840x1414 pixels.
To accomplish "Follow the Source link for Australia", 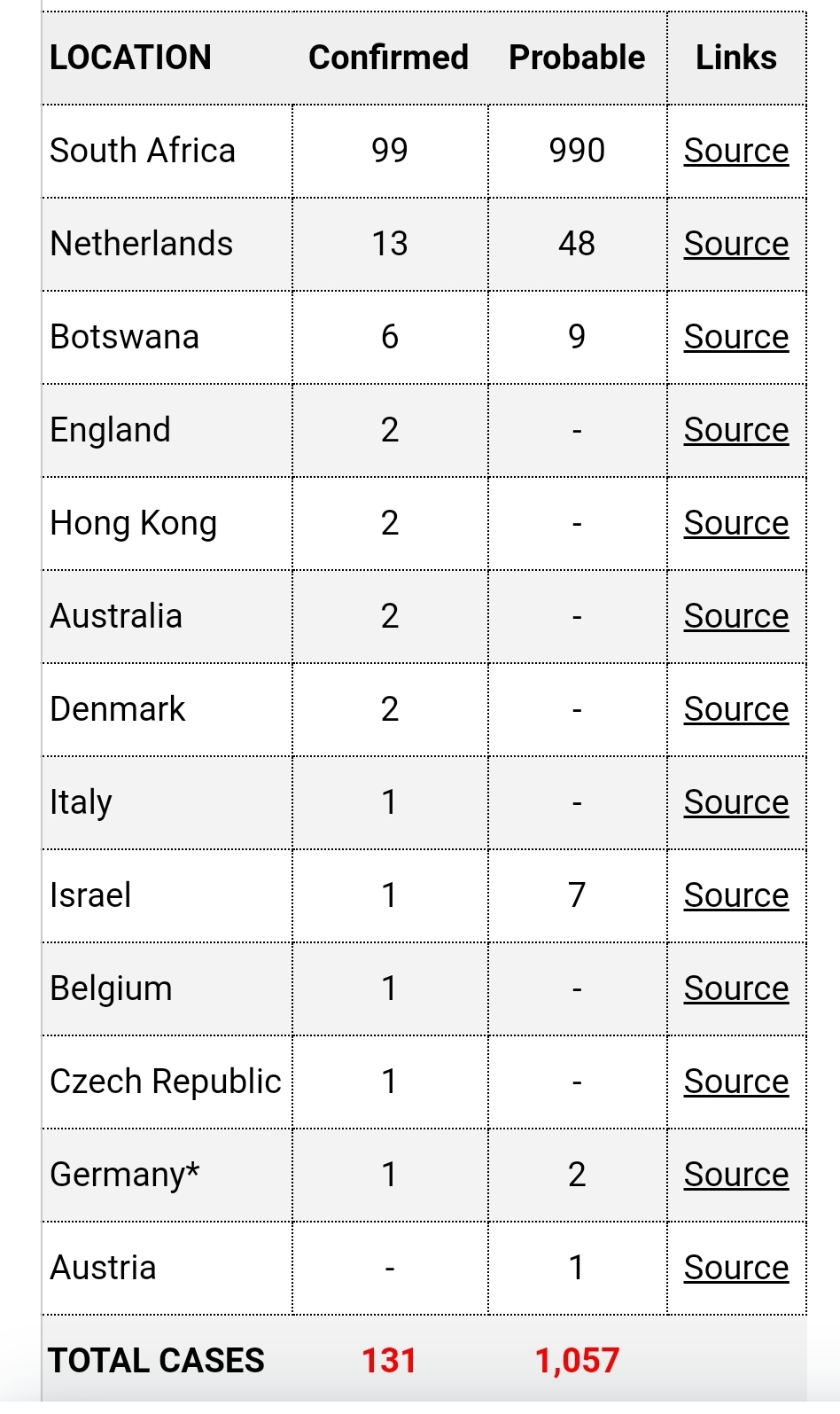I will [735, 616].
